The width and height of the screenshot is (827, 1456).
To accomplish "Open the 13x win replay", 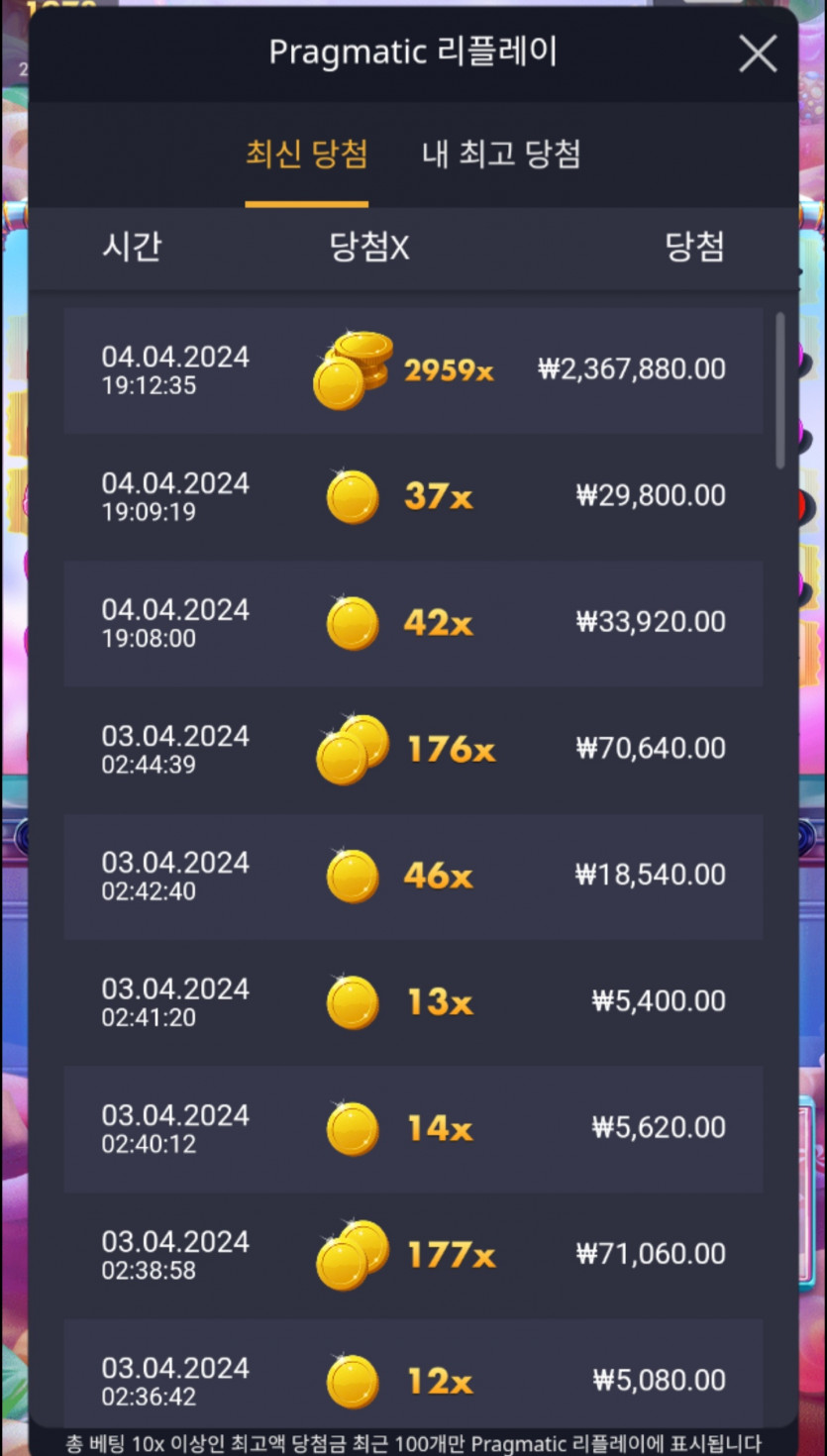I will coord(413,1001).
